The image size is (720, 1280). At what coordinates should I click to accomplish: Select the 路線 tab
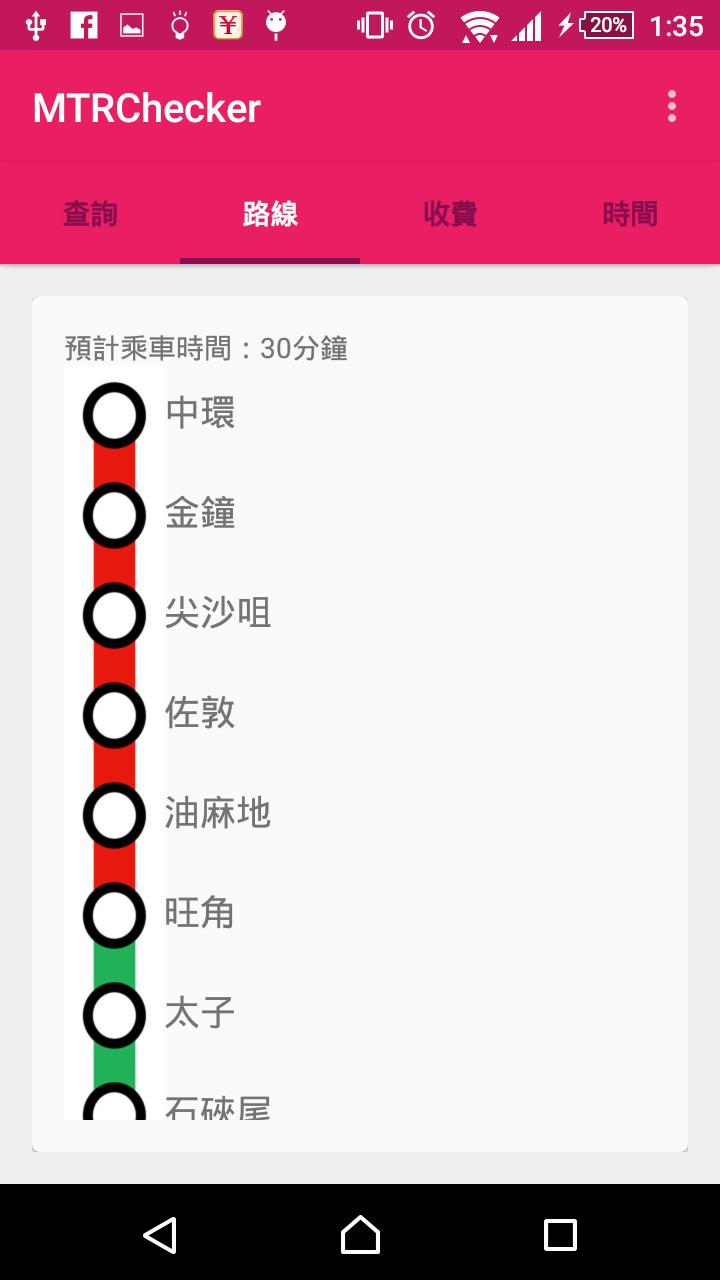(270, 213)
